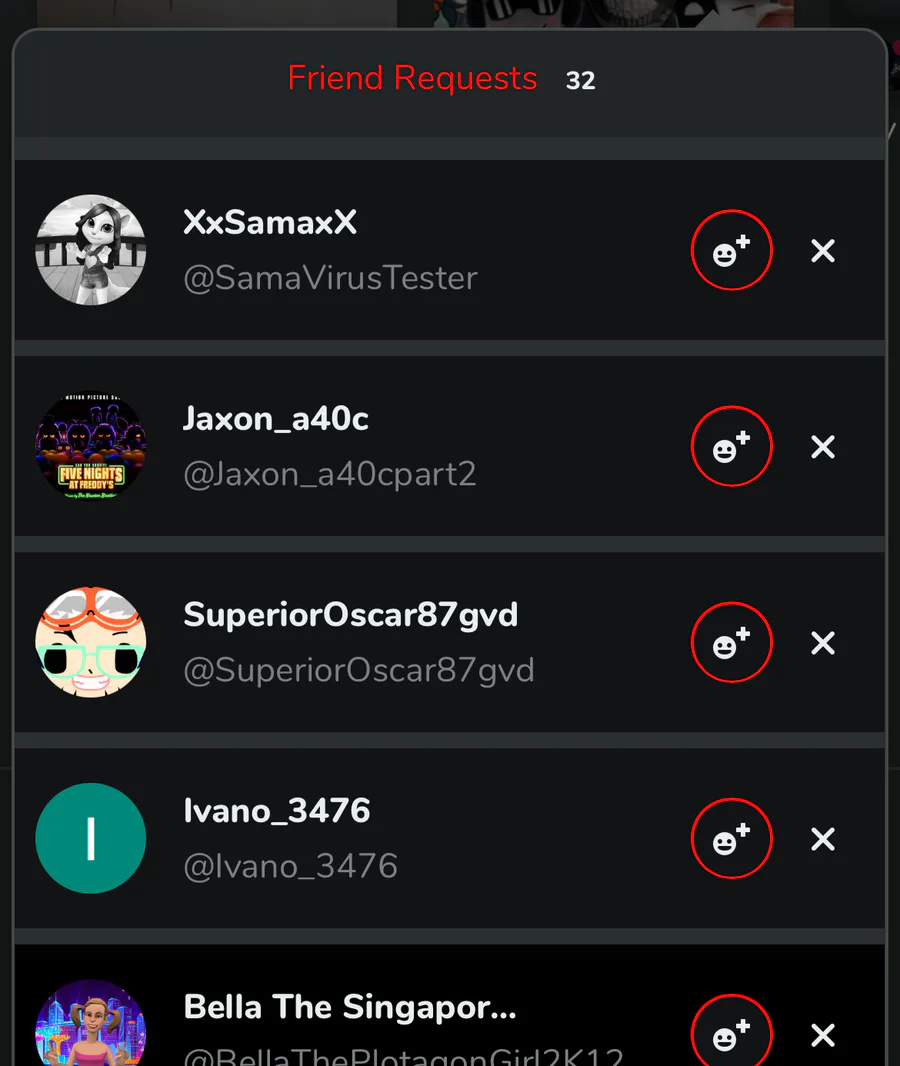Add SuperiorOscar87gvd as a friend
Screen dimensions: 900x1066
click(x=731, y=642)
